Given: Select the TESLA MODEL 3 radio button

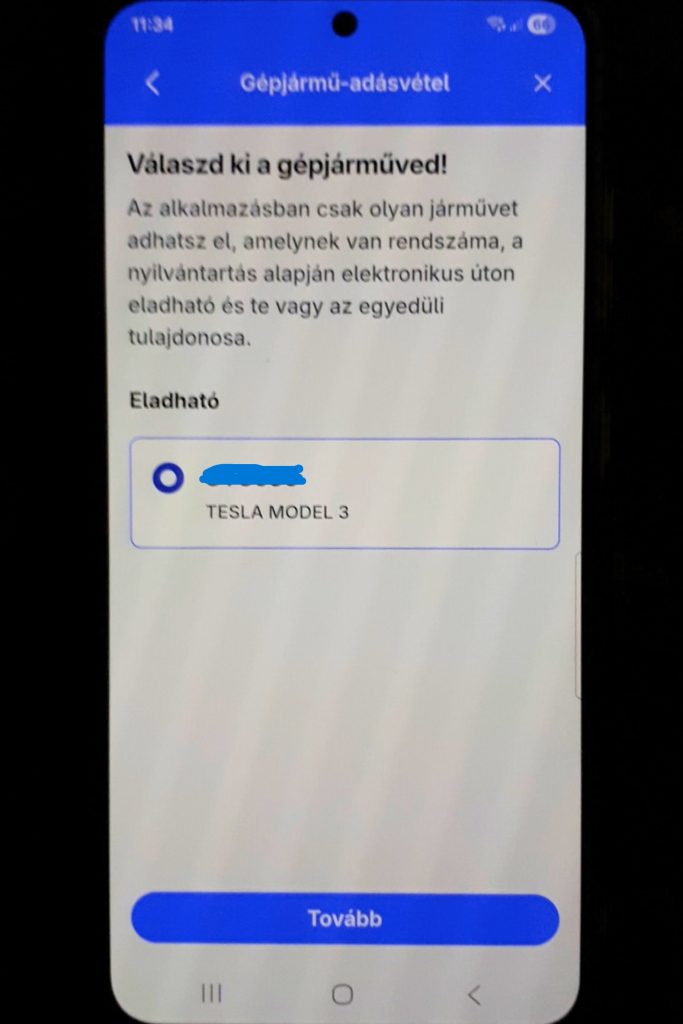Looking at the screenshot, I should coord(168,479).
